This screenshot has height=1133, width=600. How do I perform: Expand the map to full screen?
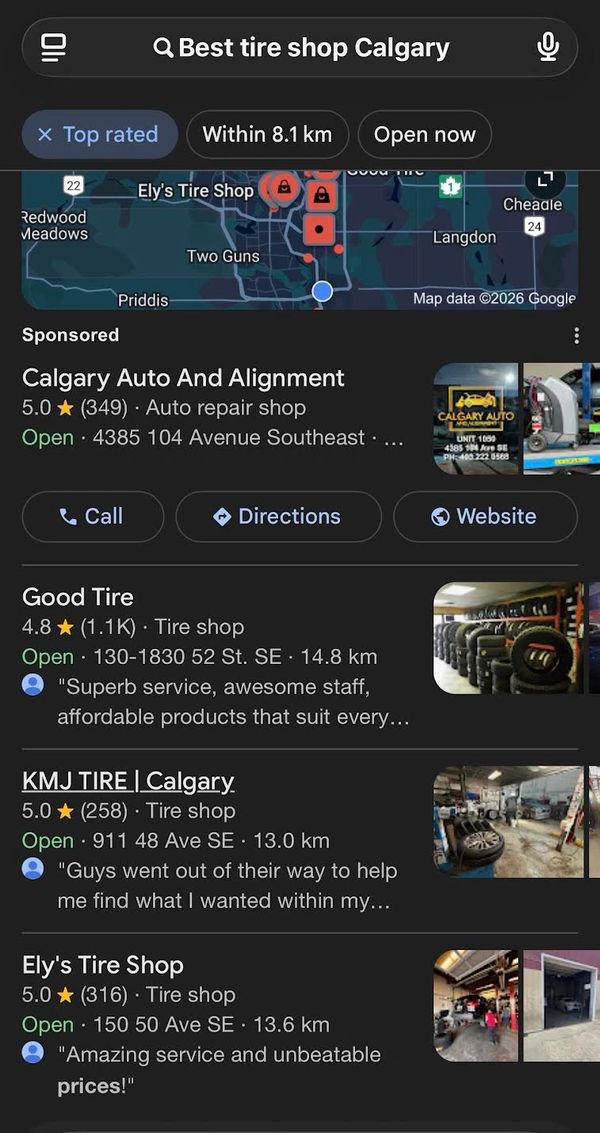click(544, 181)
